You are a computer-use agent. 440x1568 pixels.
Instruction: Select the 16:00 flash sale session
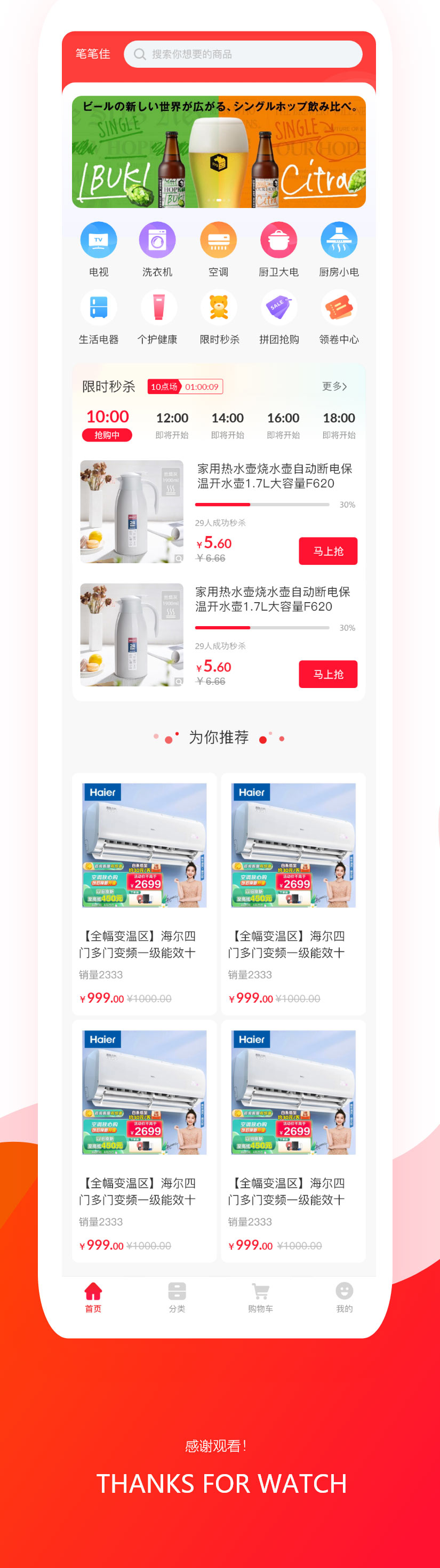tap(283, 424)
